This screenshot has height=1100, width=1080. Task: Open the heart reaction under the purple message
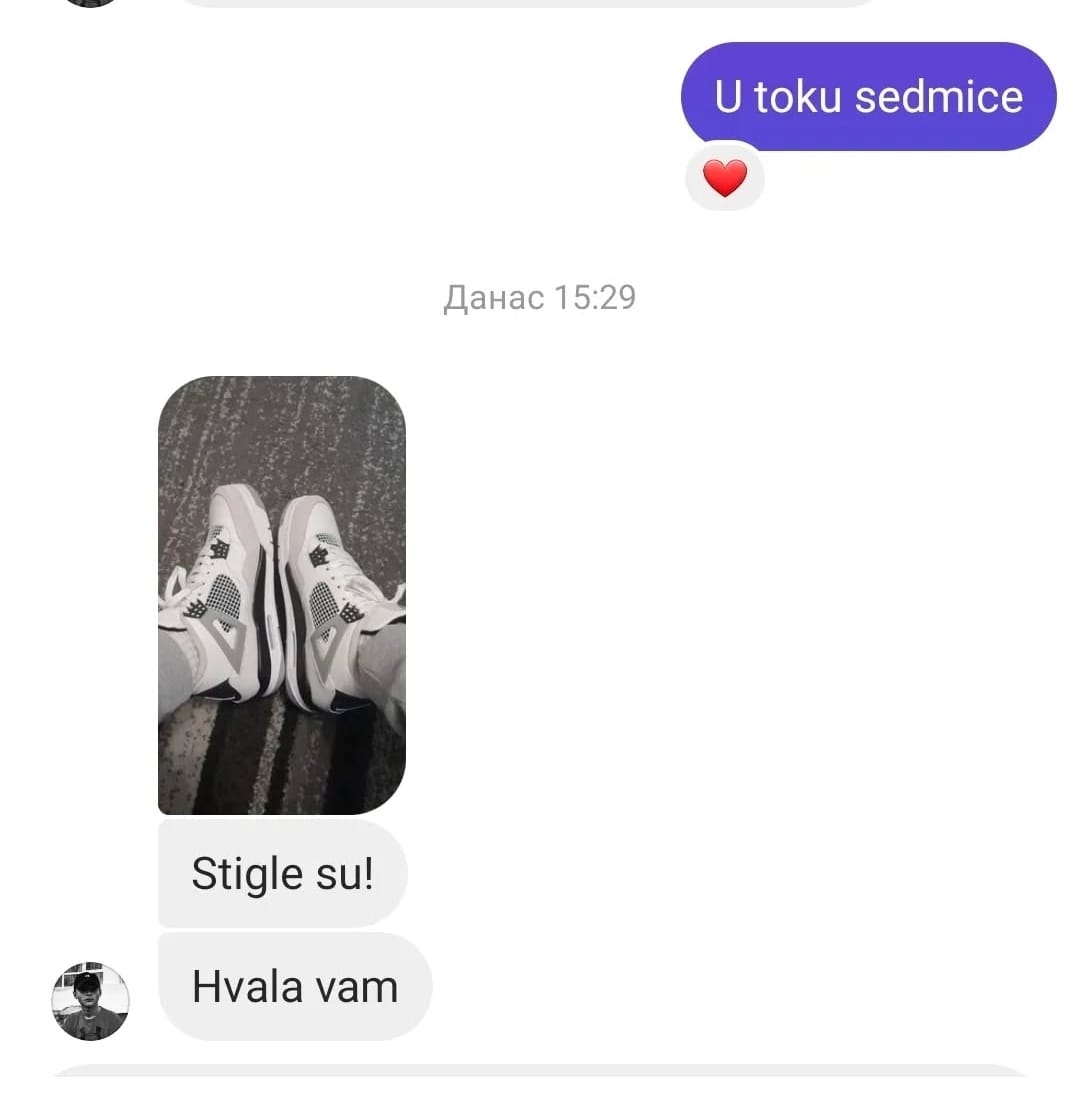(x=724, y=179)
